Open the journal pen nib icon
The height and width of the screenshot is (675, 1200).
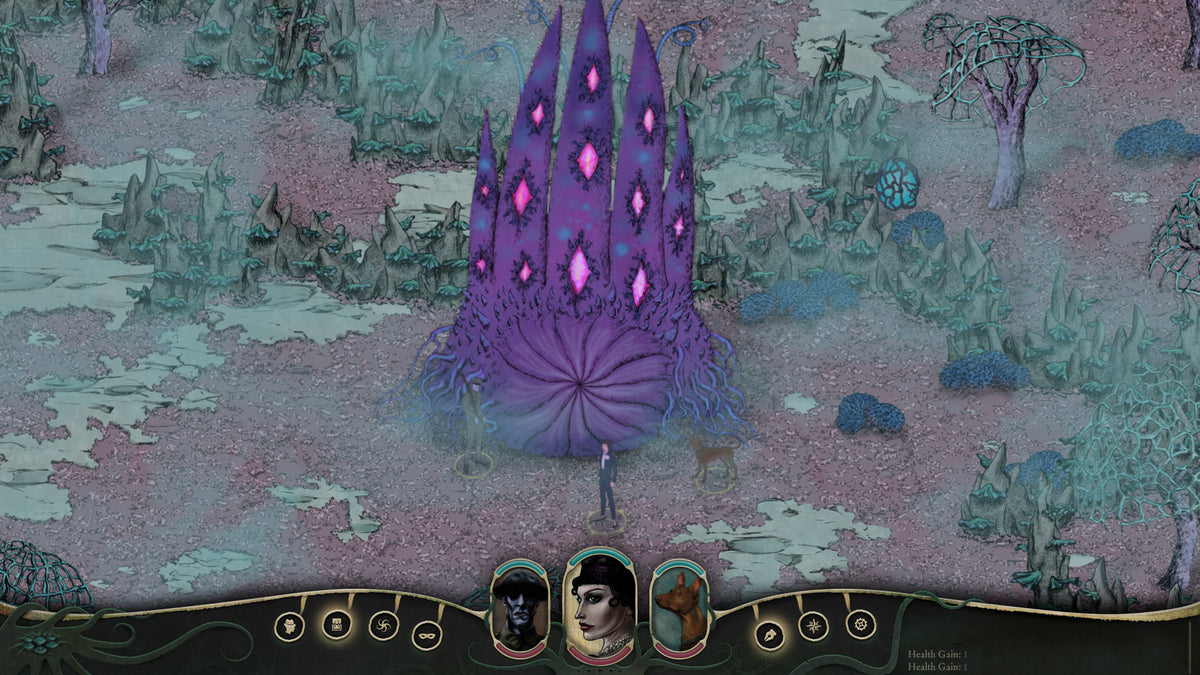coord(769,634)
